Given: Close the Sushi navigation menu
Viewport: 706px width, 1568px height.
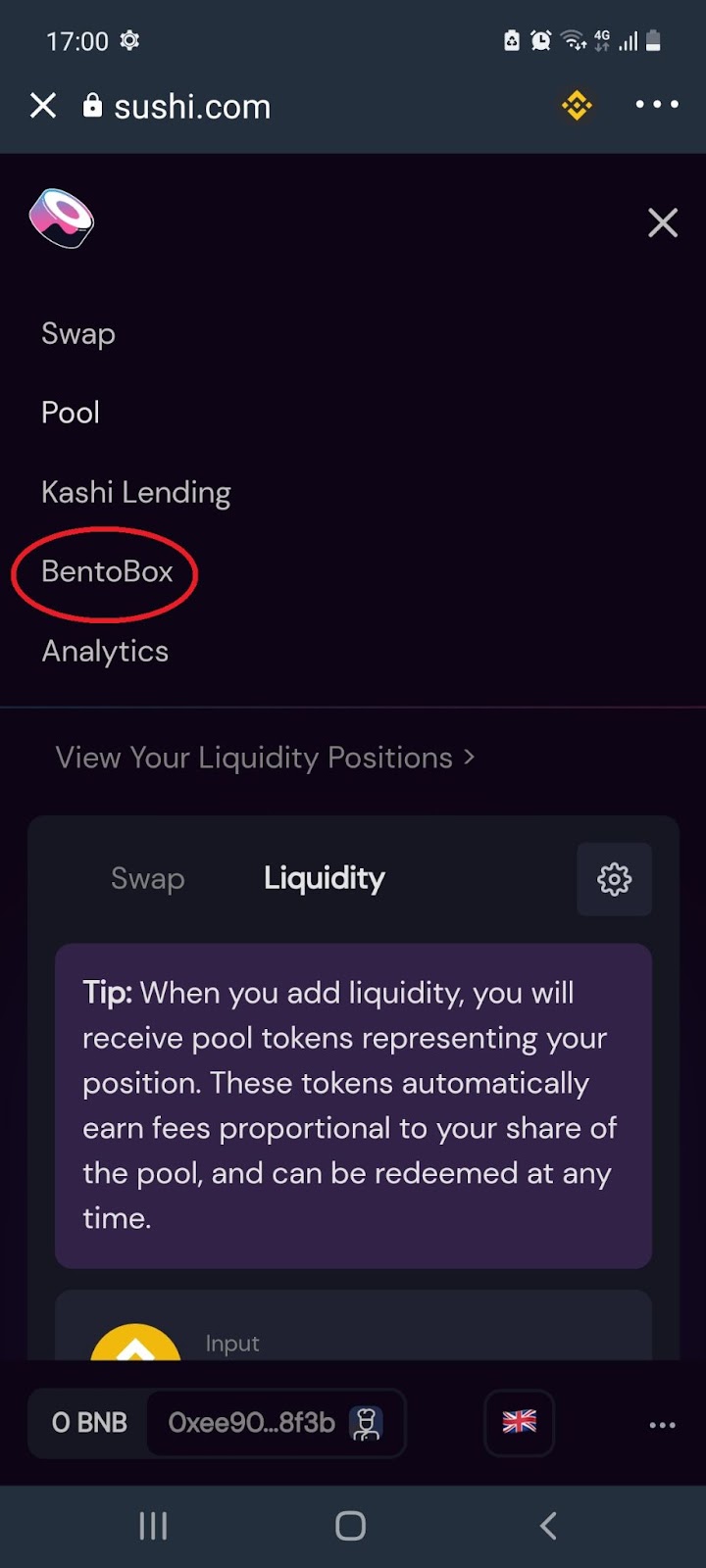Looking at the screenshot, I should (663, 222).
